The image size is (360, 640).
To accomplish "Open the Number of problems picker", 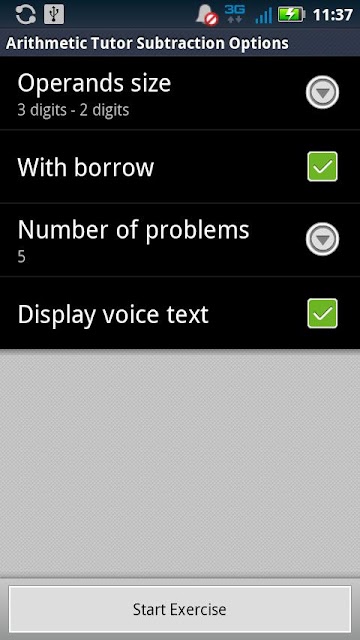I will (x=322, y=239).
